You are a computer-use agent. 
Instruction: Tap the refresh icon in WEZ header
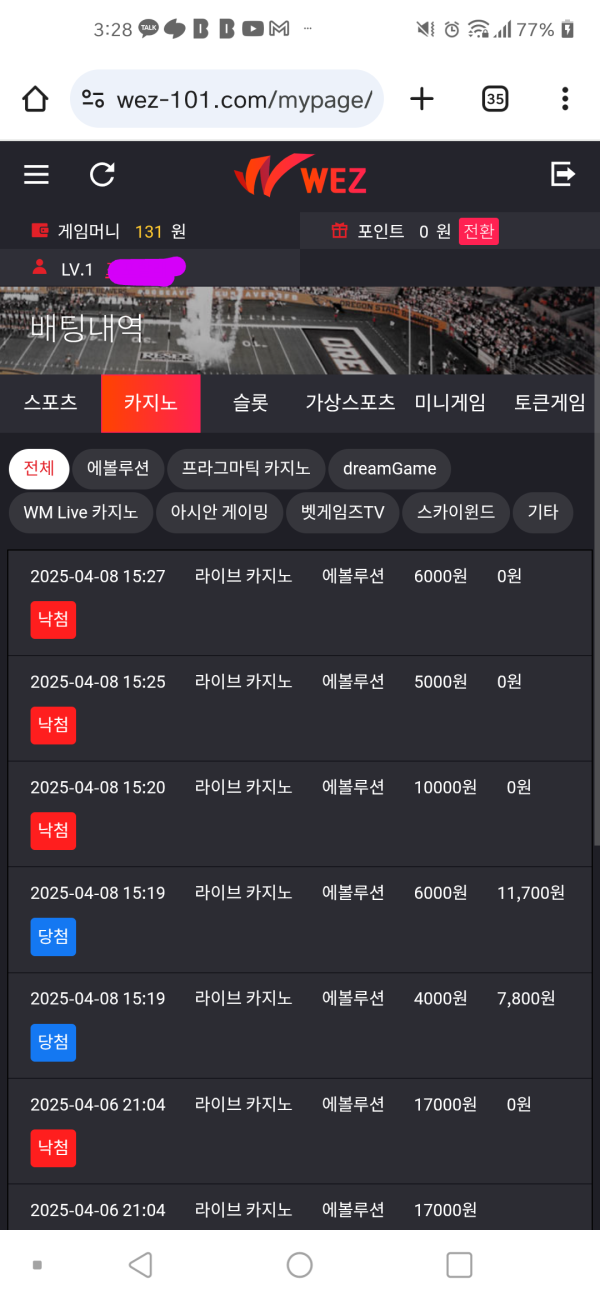coord(102,175)
